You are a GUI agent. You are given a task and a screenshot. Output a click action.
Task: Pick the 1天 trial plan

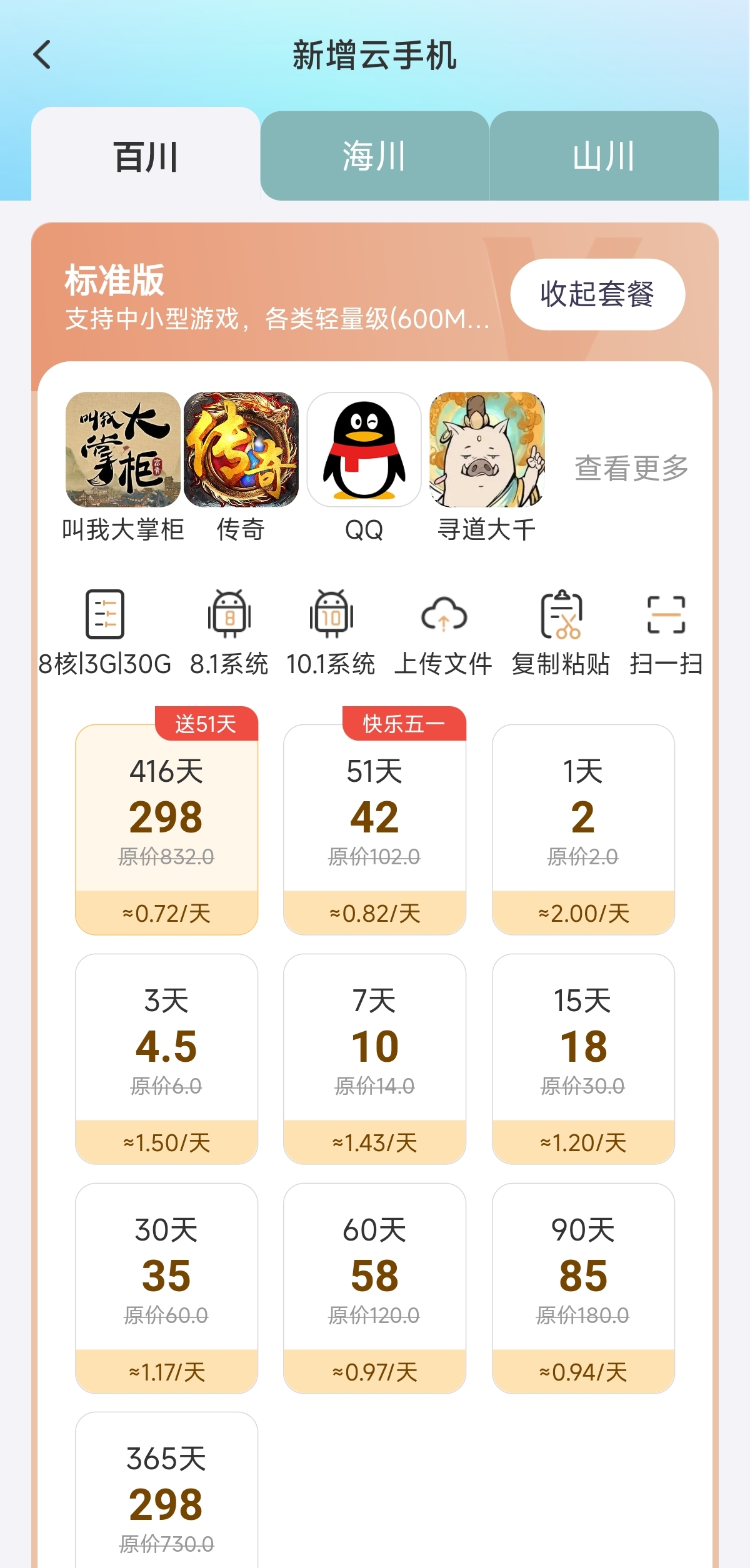tap(582, 831)
